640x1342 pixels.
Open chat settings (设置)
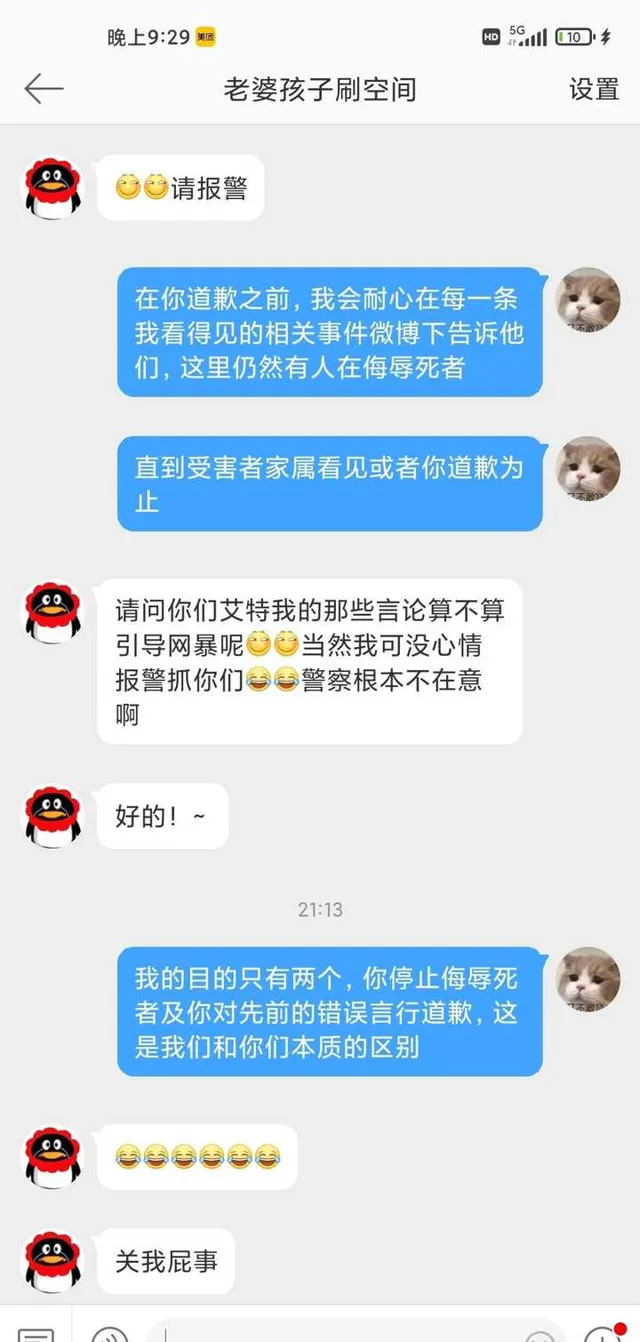point(594,88)
